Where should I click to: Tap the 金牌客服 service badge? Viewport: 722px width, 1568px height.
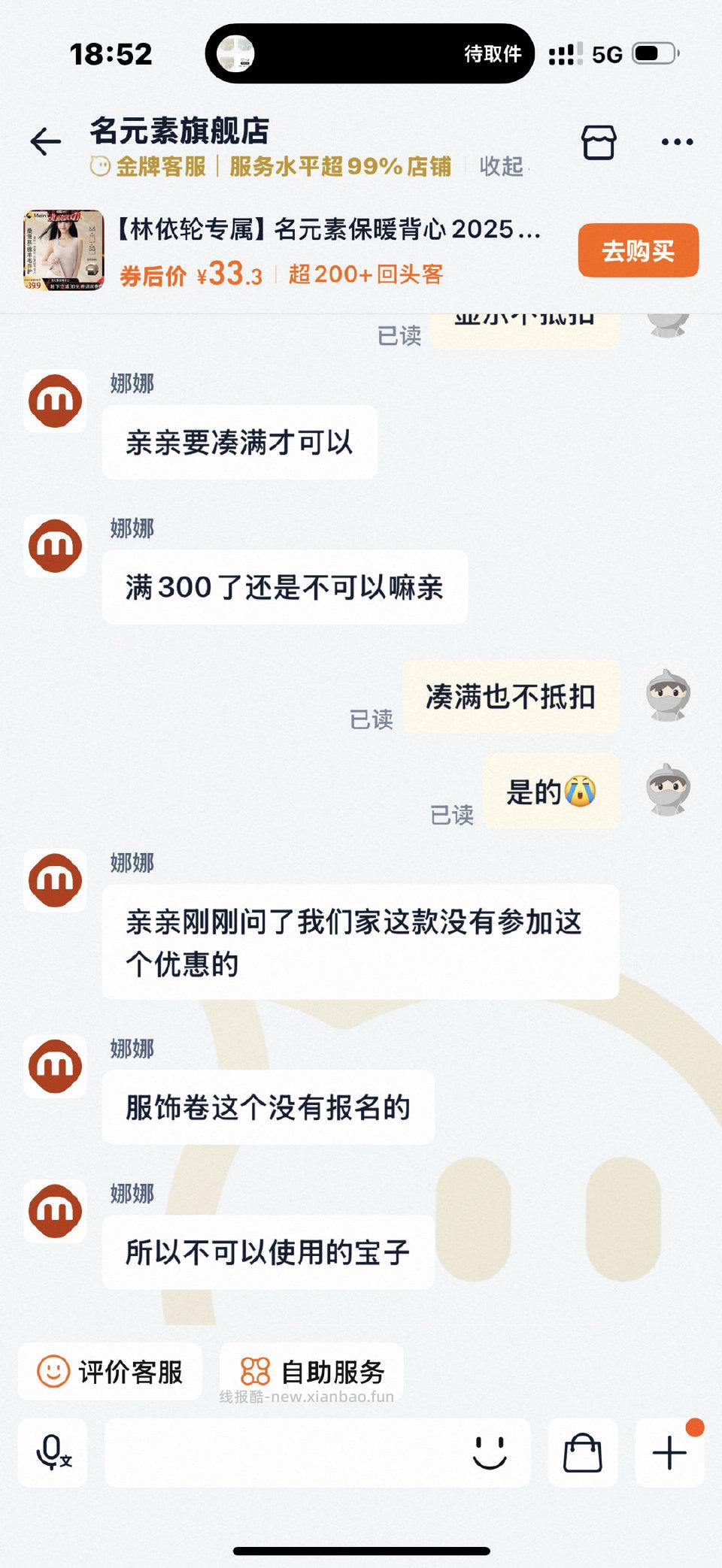pos(155,168)
